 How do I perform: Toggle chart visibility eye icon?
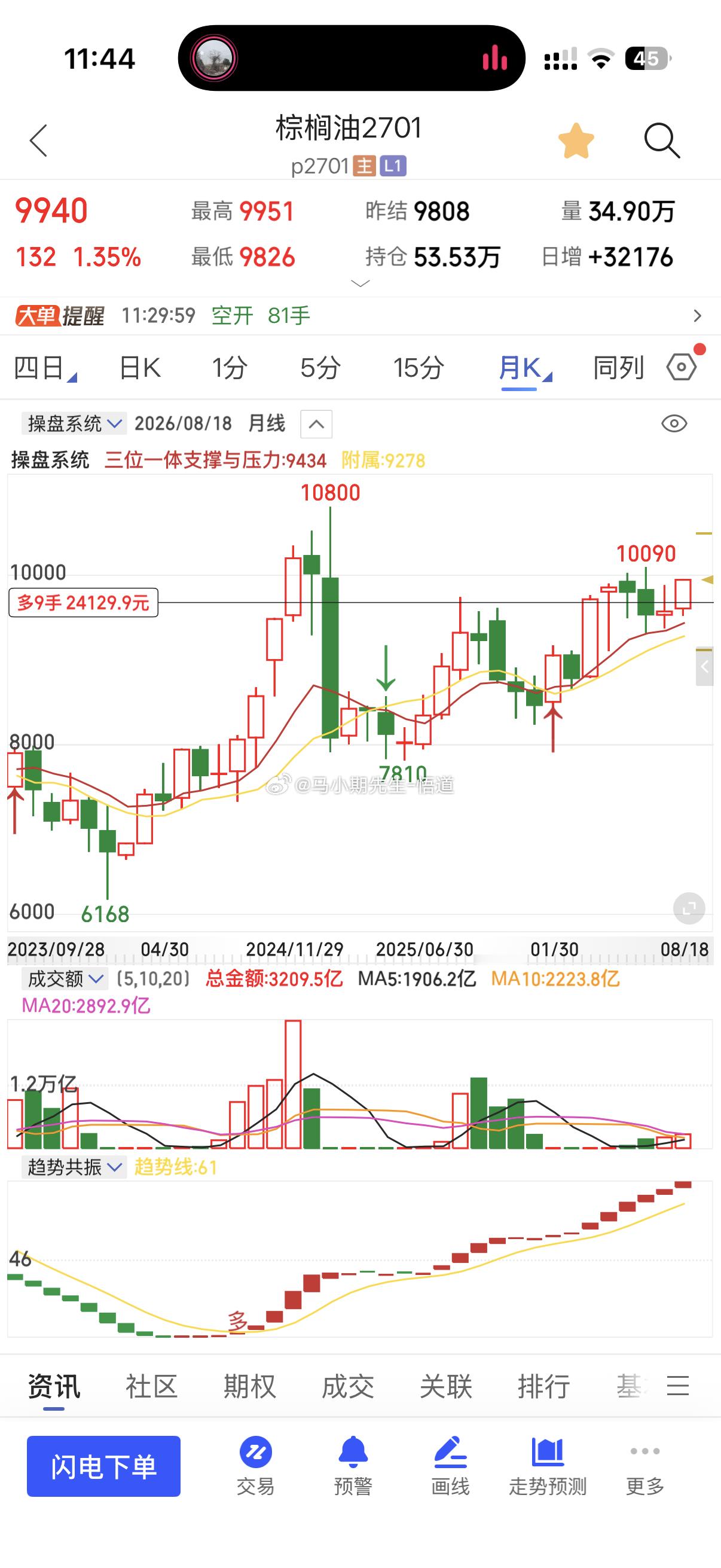[x=674, y=423]
